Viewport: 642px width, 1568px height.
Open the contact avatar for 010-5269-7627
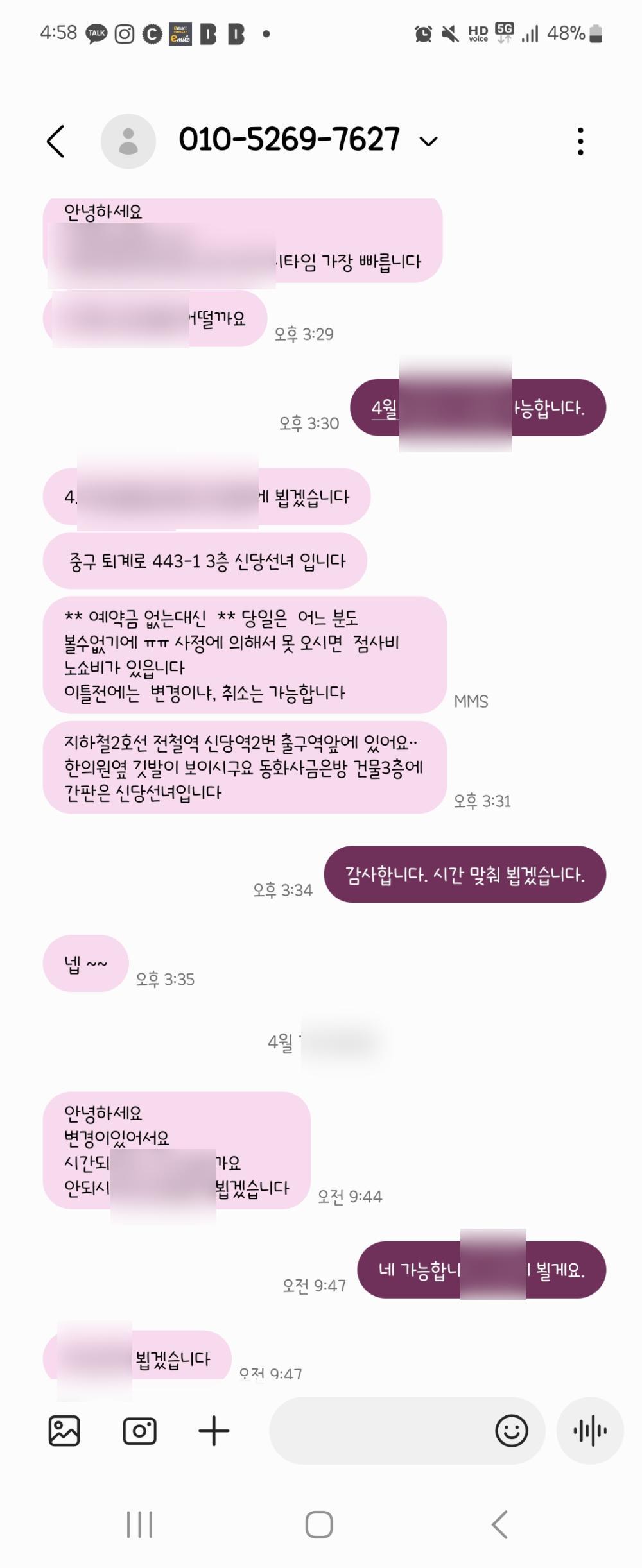tap(128, 141)
